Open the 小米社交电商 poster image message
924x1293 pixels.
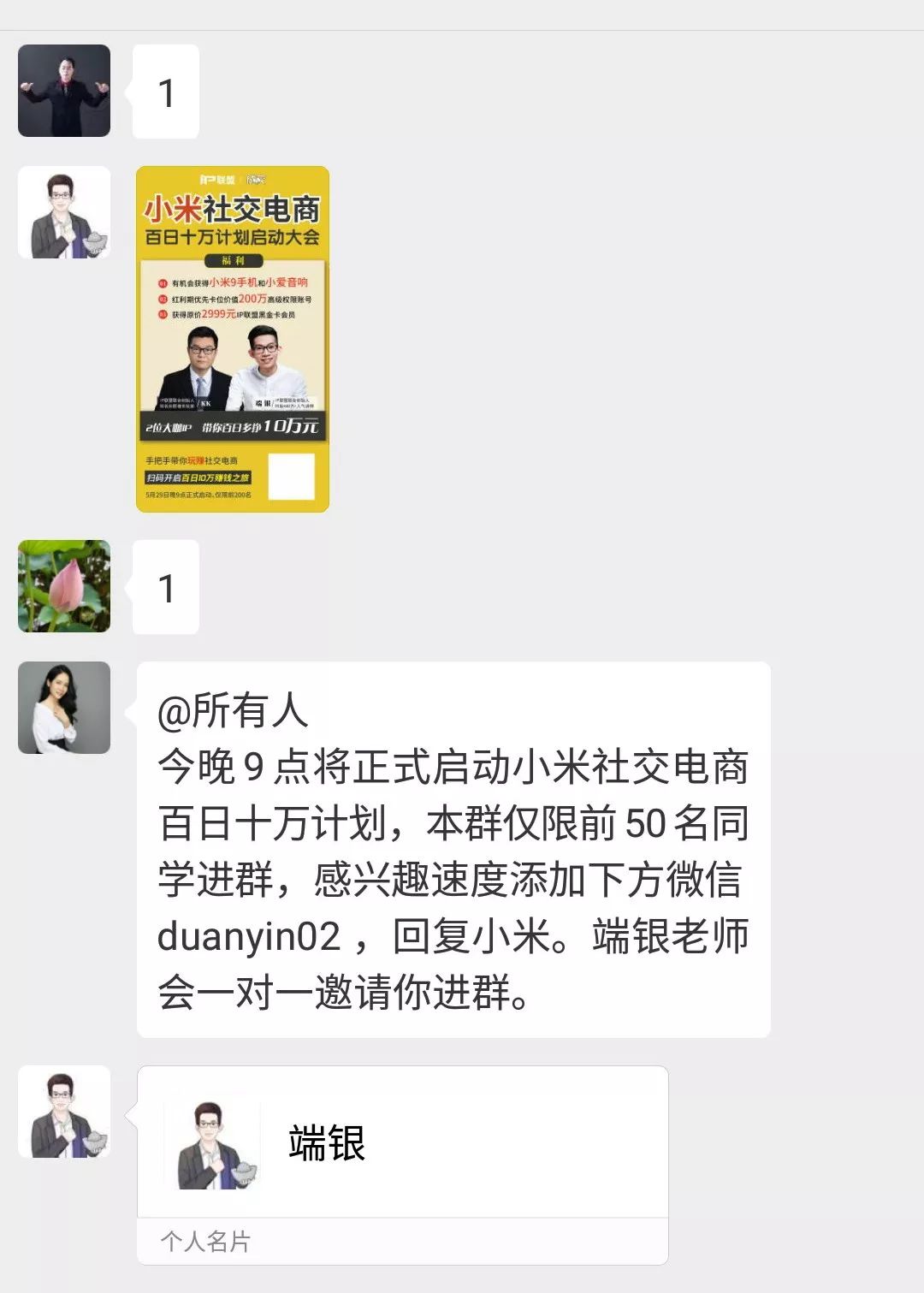coord(233,339)
